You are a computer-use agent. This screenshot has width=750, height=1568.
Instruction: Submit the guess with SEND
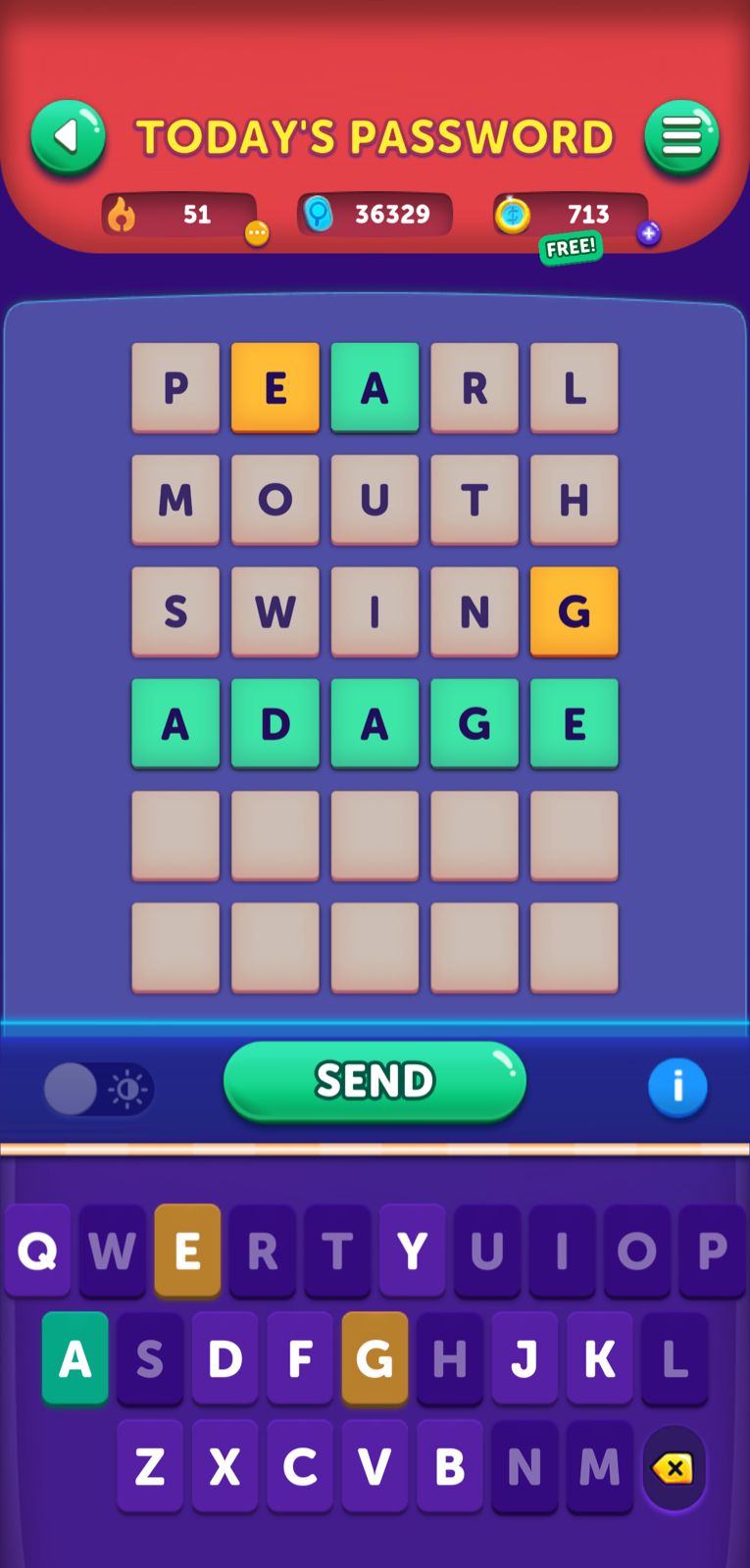pos(375,1081)
